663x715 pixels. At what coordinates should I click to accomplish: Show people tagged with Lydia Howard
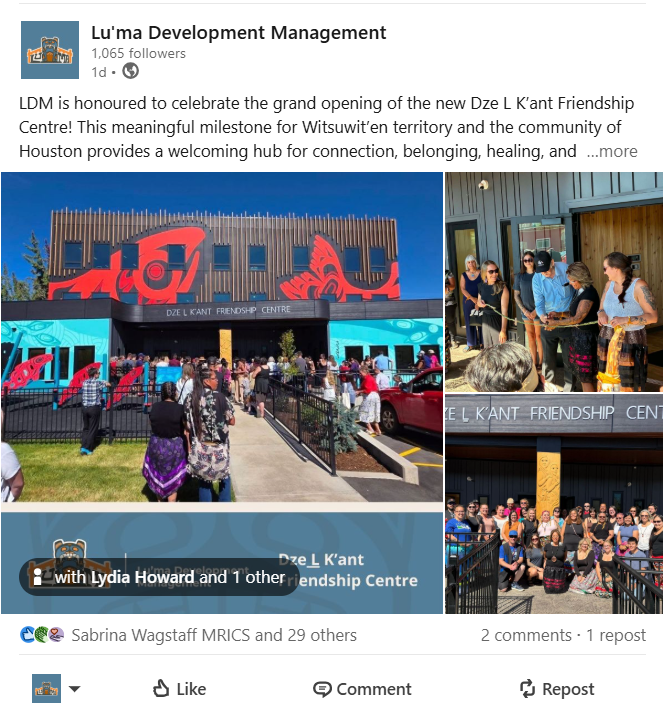click(x=159, y=577)
